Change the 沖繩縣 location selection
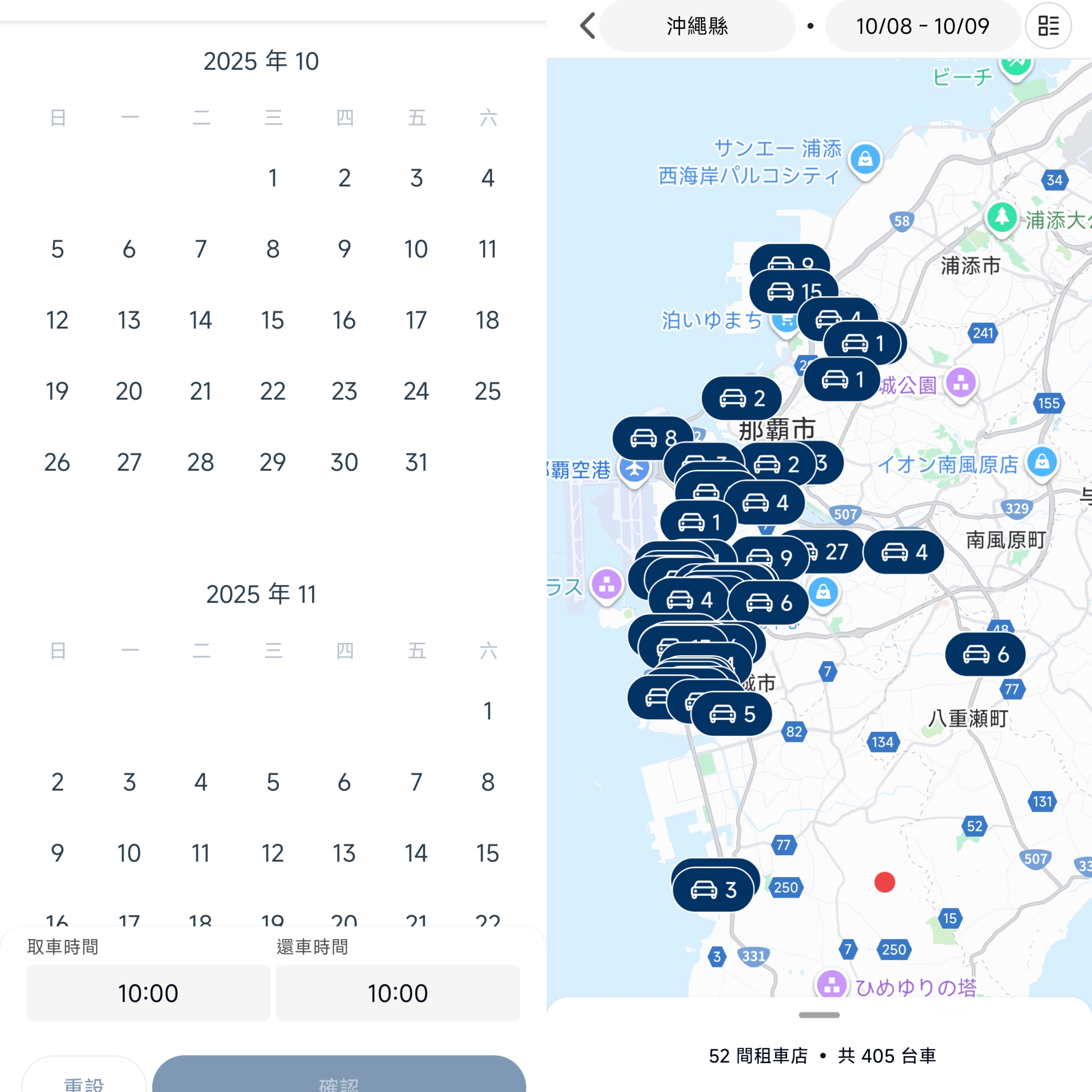Image resolution: width=1092 pixels, height=1092 pixels. 697,26
